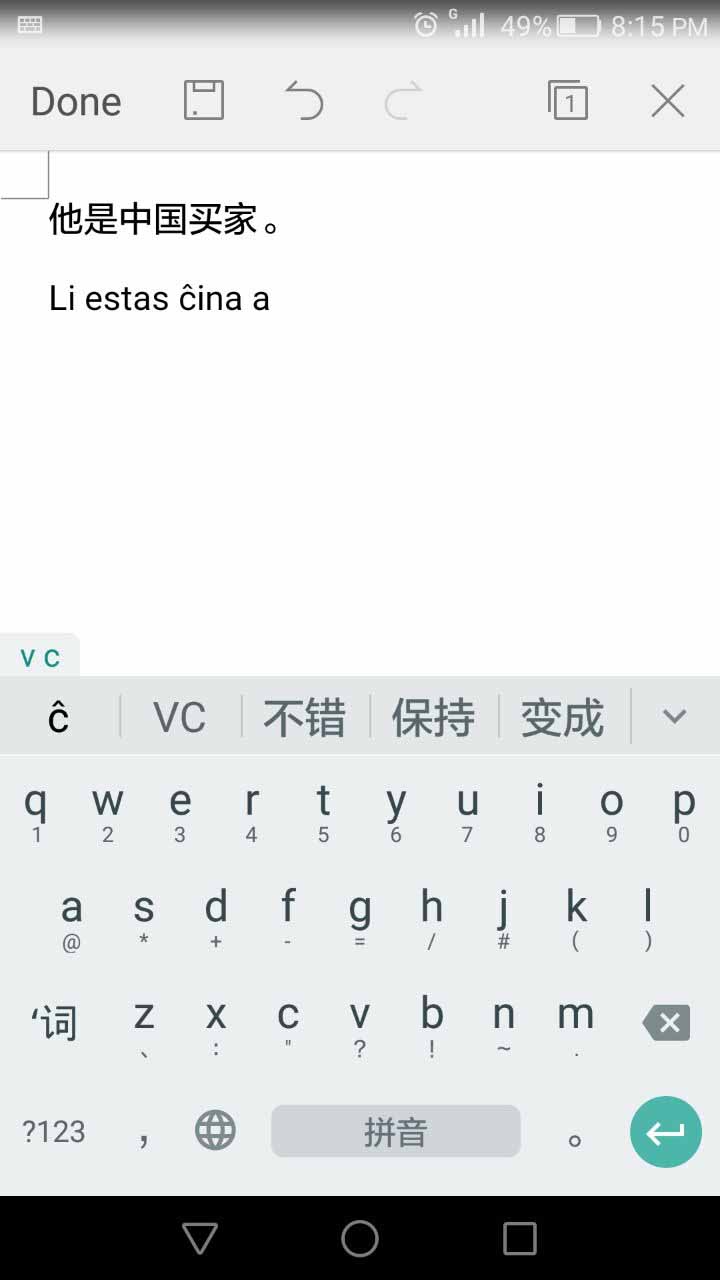The image size is (720, 1280).
Task: Open the ?123 symbols keyboard
Action: (x=54, y=1132)
